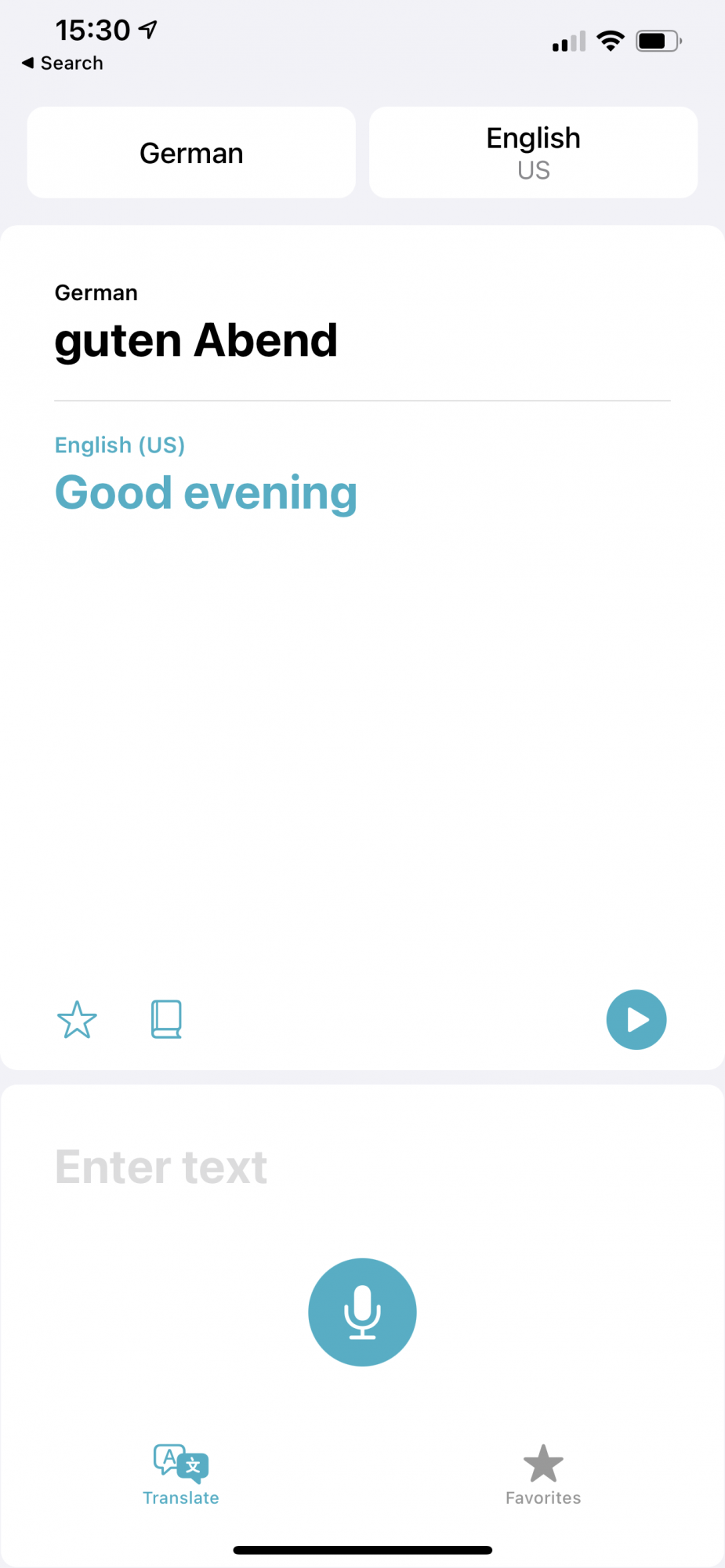Change the English US target language
Image resolution: width=725 pixels, height=1568 pixels.
[x=533, y=153]
